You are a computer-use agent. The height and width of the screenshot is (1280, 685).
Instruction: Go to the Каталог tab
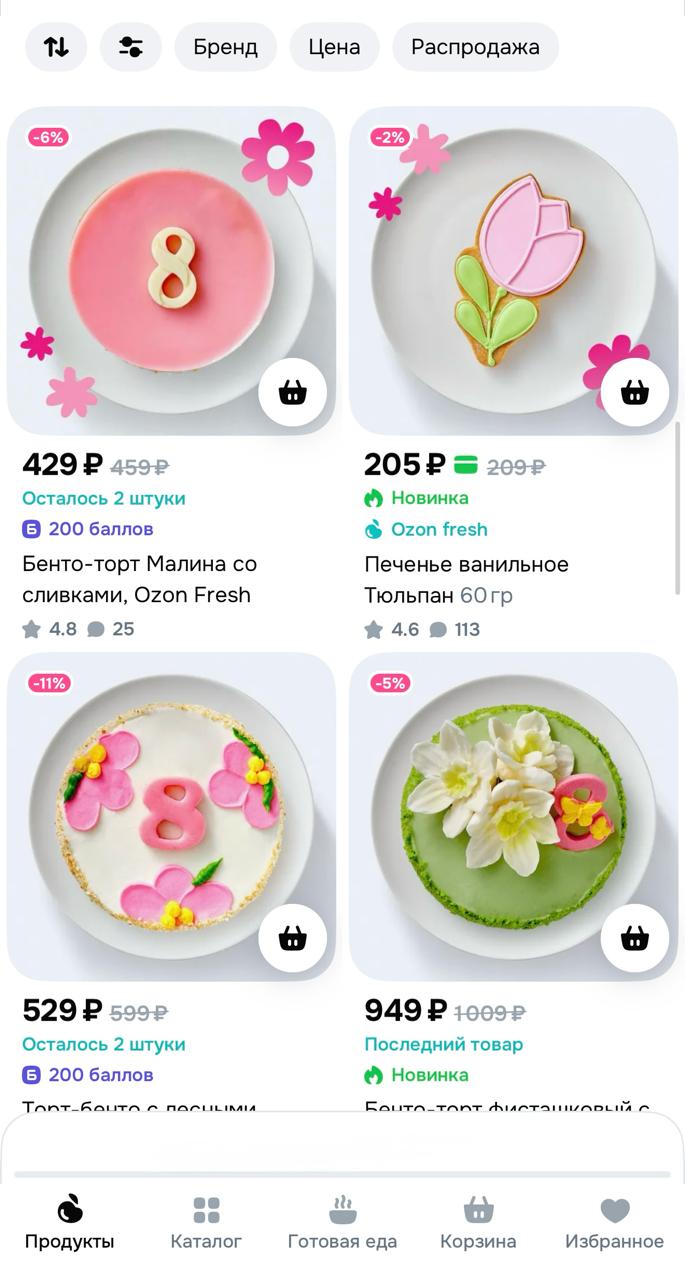(x=206, y=1222)
